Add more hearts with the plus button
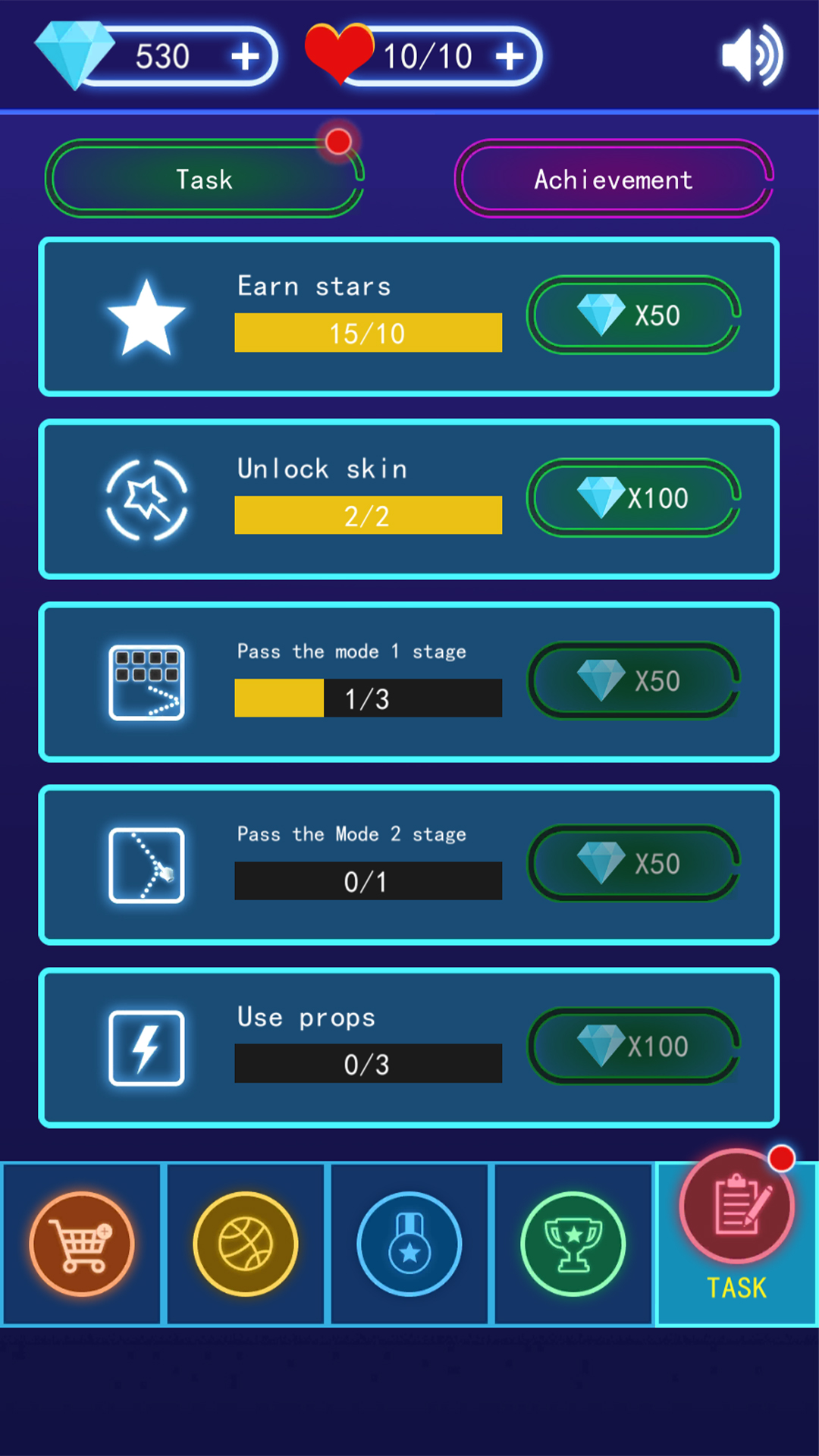The width and height of the screenshot is (819, 1456). 510,57
